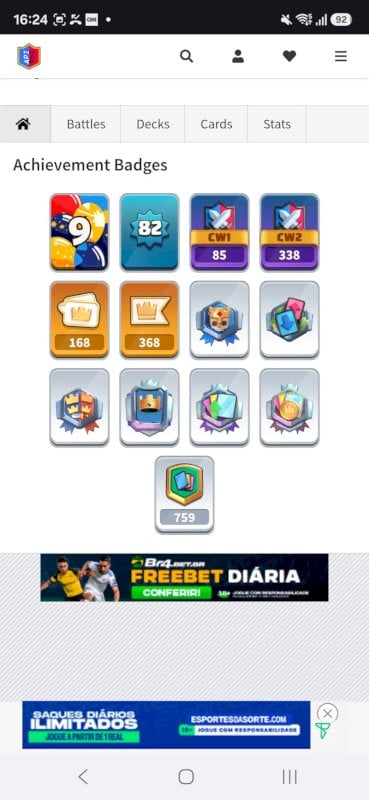Go to the home screen
This screenshot has height=800, width=369.
point(186,777)
